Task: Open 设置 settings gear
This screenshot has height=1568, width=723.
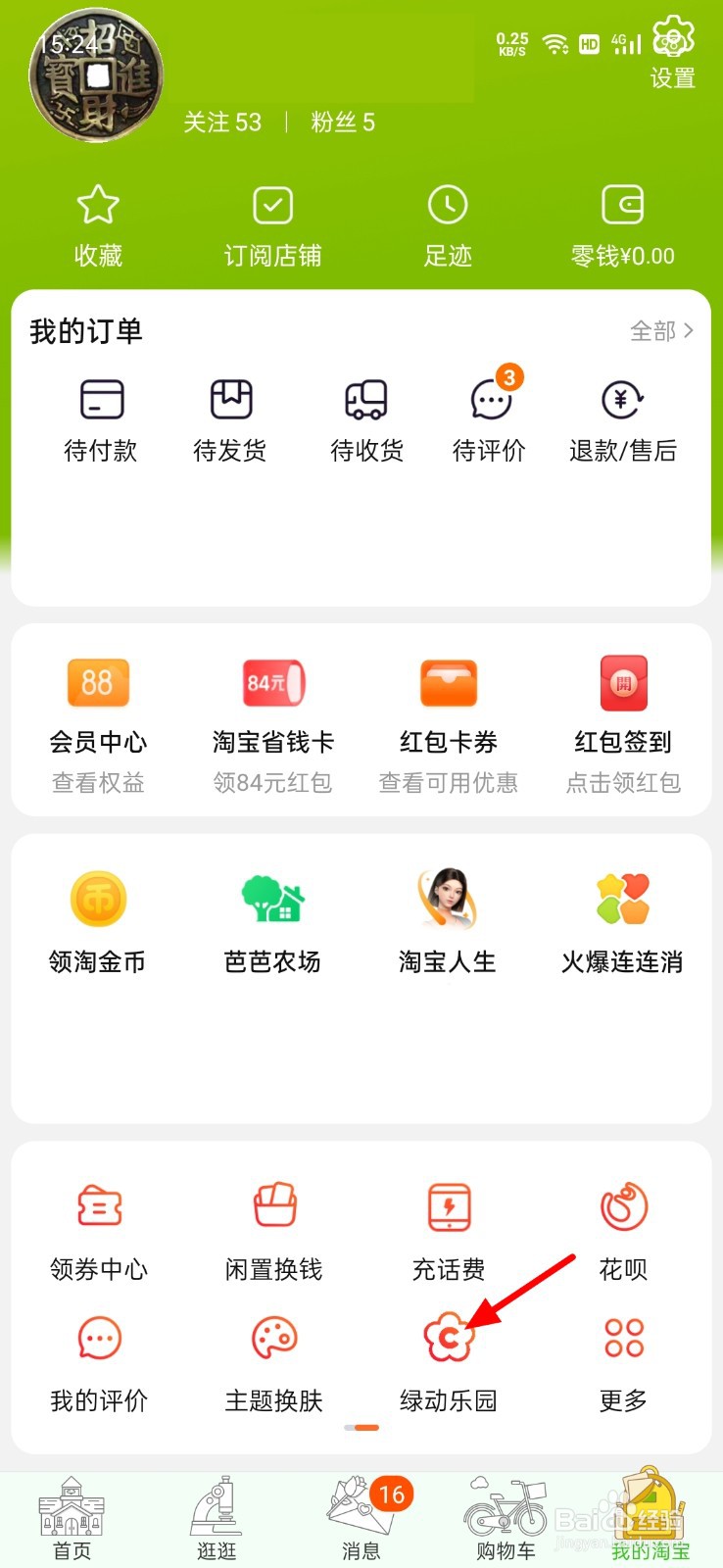Action: (673, 53)
